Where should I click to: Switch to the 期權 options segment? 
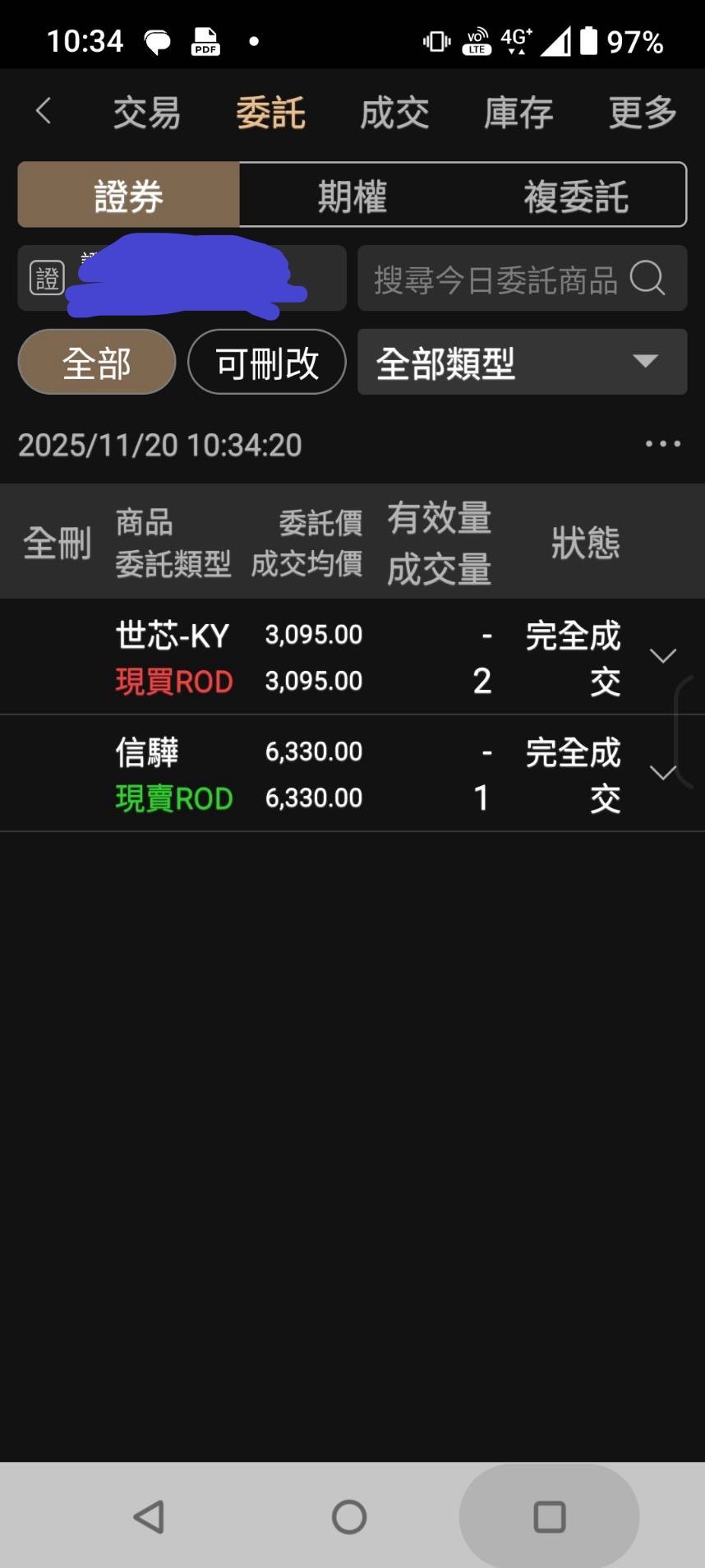tap(351, 195)
